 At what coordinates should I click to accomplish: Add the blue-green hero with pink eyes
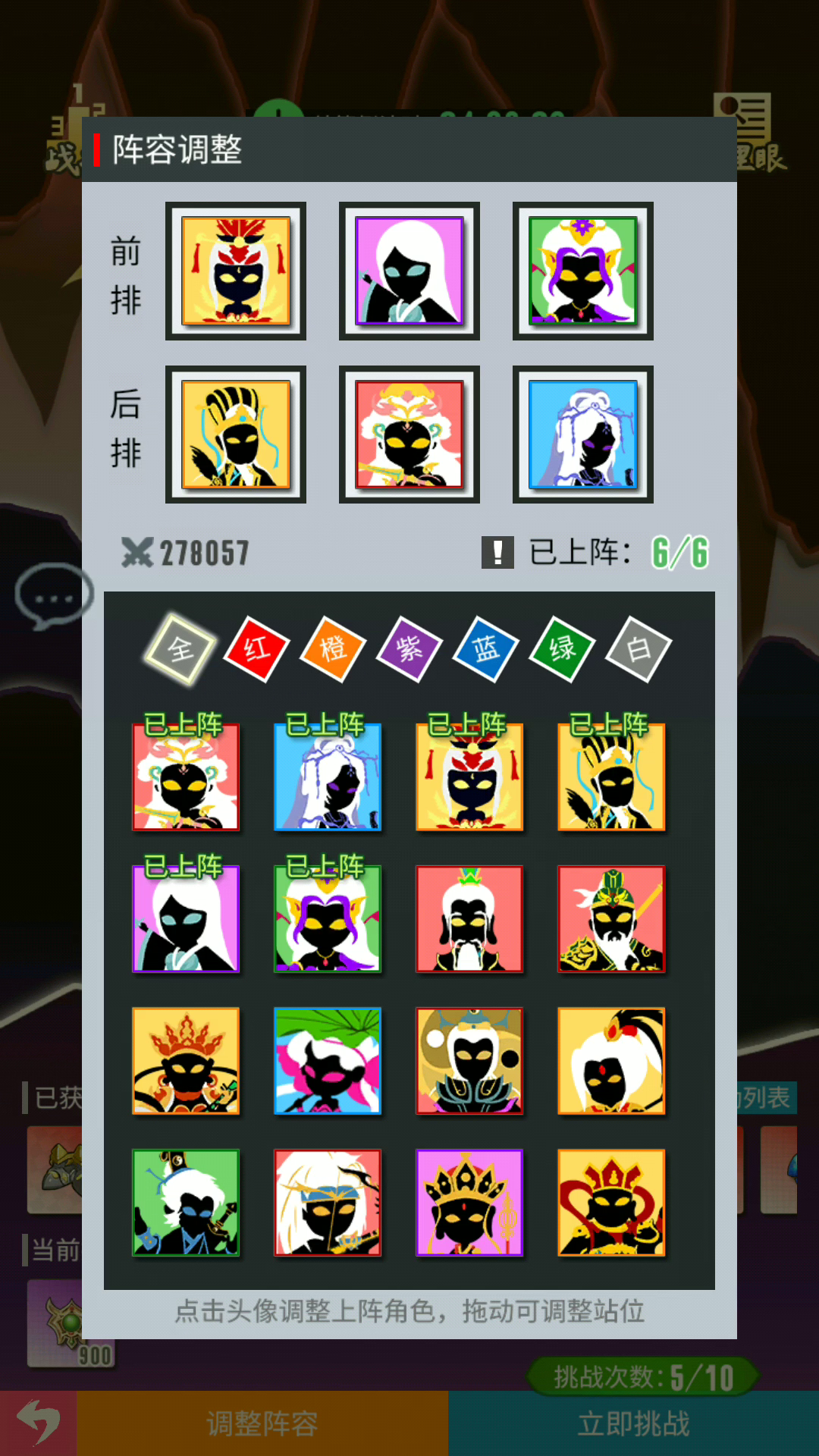[328, 1061]
